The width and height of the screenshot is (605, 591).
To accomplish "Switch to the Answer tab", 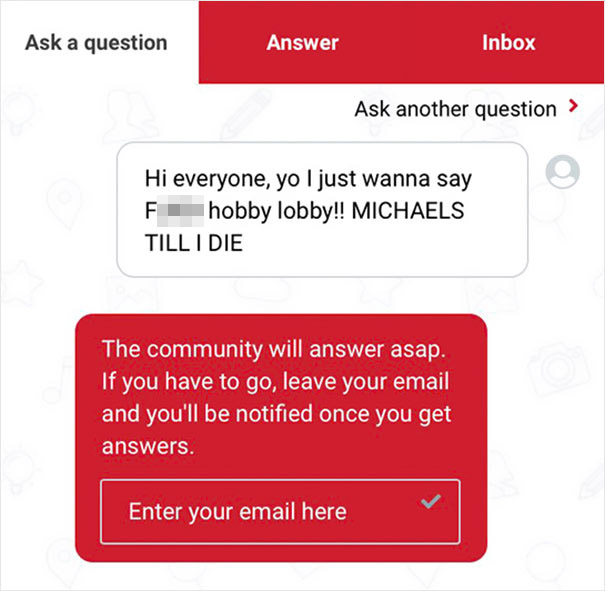I will coord(302,42).
